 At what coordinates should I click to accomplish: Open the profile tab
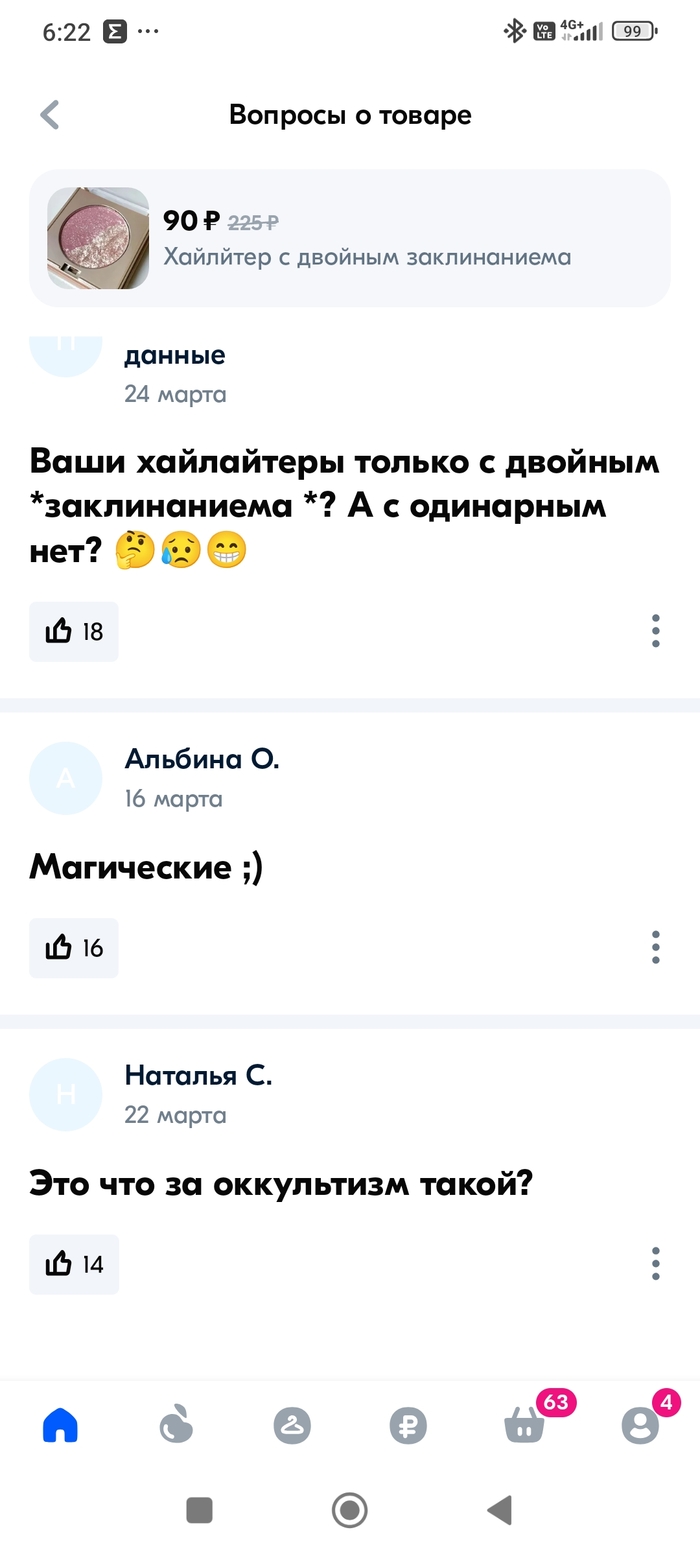pyautogui.click(x=640, y=1425)
